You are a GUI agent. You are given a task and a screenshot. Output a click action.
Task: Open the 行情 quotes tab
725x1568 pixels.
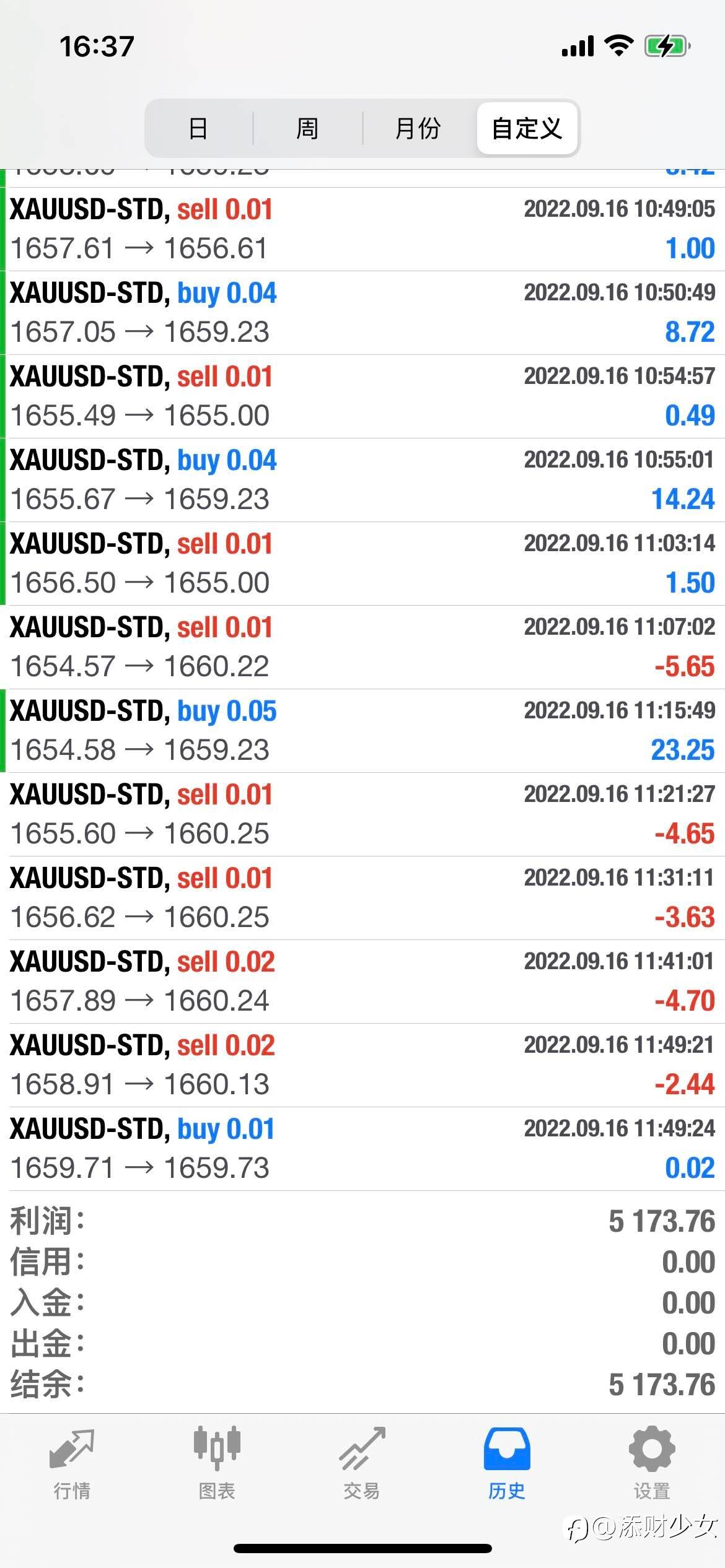coord(72,1463)
